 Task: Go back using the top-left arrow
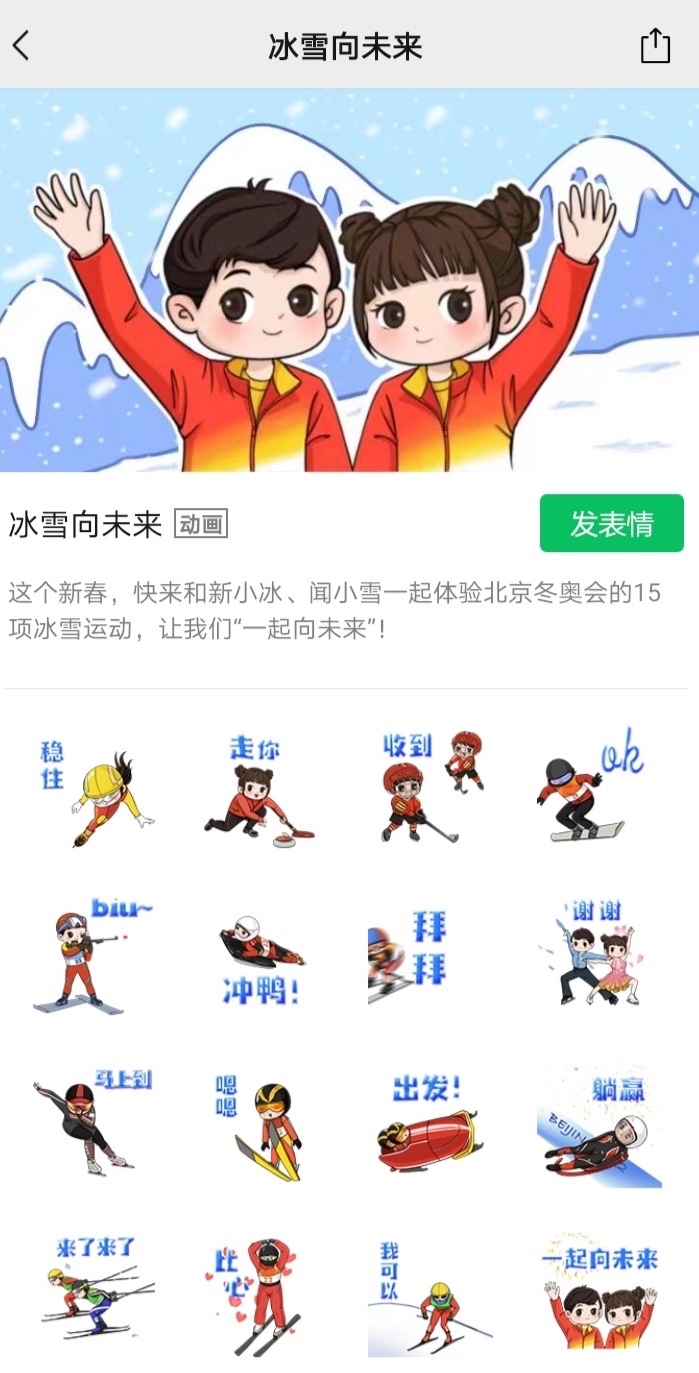click(x=22, y=45)
